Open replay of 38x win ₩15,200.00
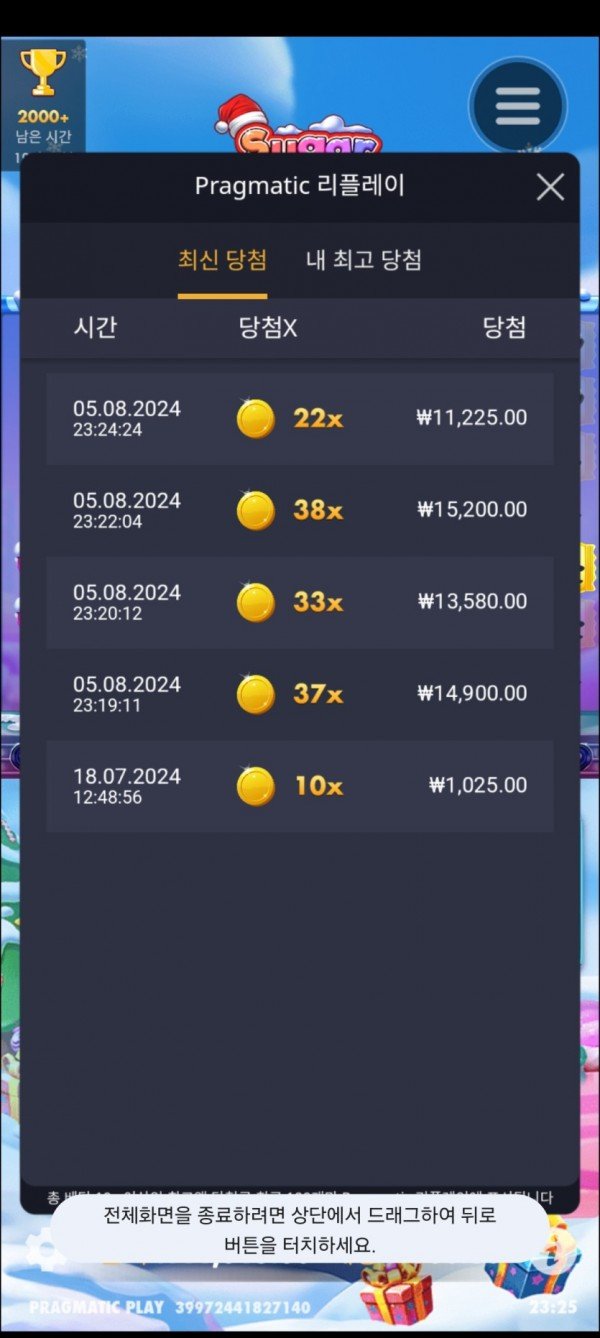This screenshot has height=1338, width=600. coord(300,510)
